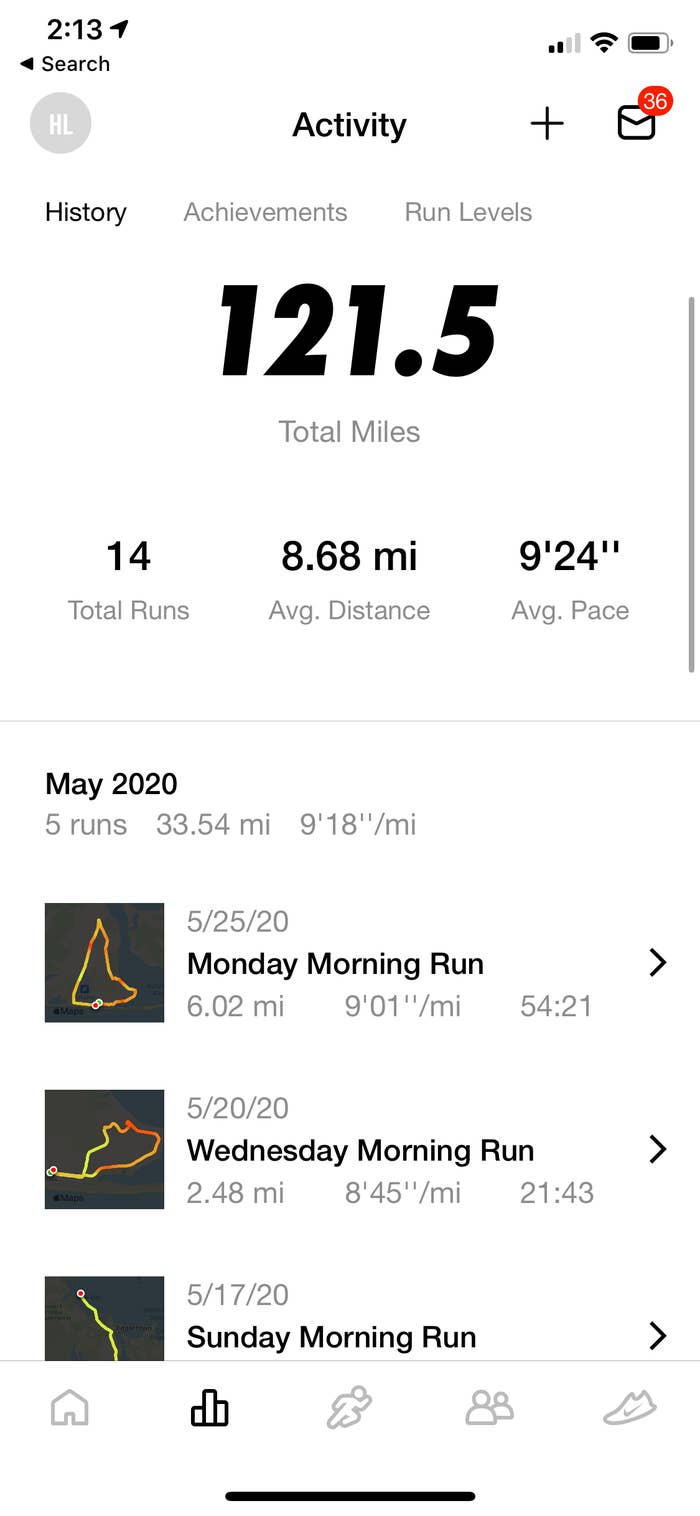Return to Search via the back link
This screenshot has width=700, height=1516.
coord(65,64)
